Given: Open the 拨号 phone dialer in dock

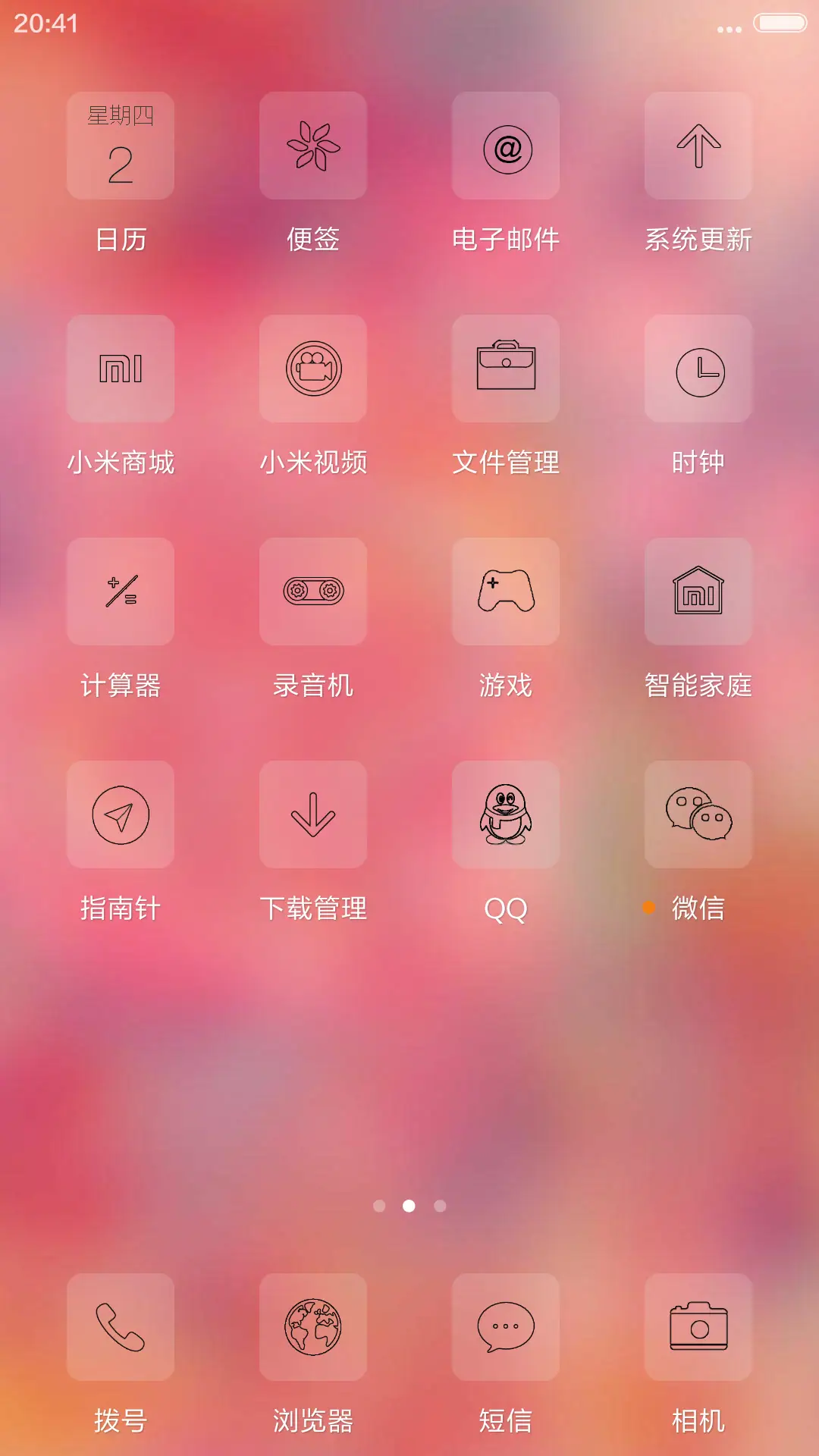Looking at the screenshot, I should click(x=120, y=1324).
